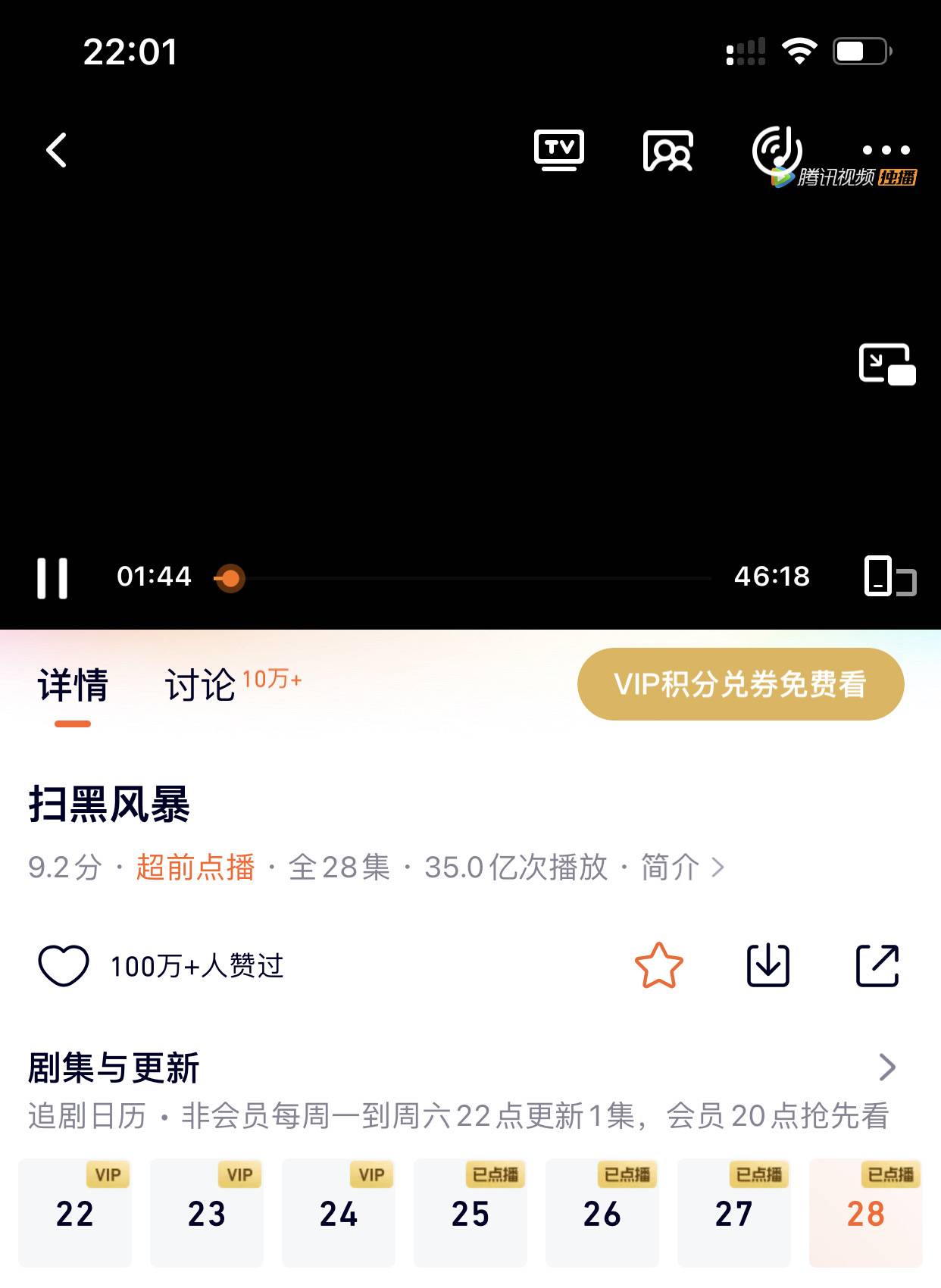
Task: Jump to episode 24
Action: coord(339,1213)
